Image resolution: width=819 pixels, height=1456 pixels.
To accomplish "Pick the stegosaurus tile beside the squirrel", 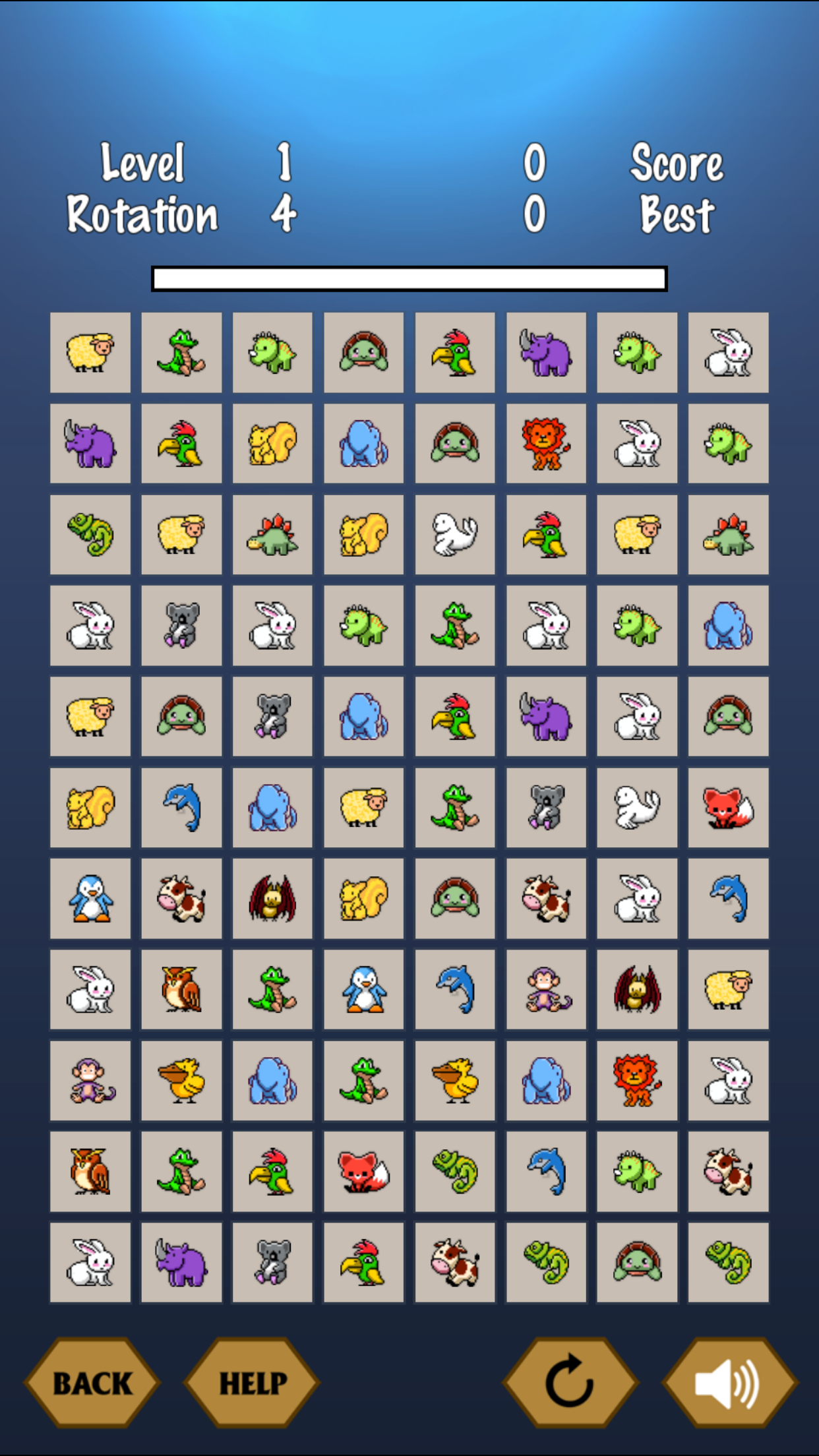I will pyautogui.click(x=272, y=534).
